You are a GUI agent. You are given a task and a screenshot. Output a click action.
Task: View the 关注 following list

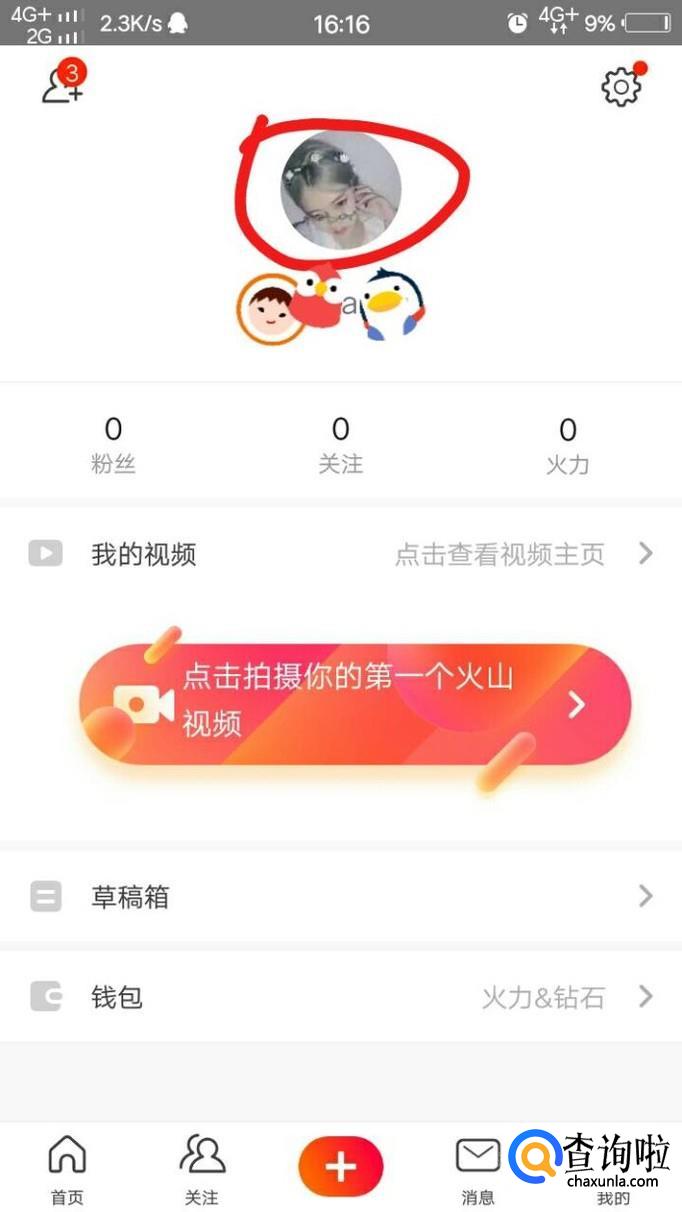pos(340,445)
